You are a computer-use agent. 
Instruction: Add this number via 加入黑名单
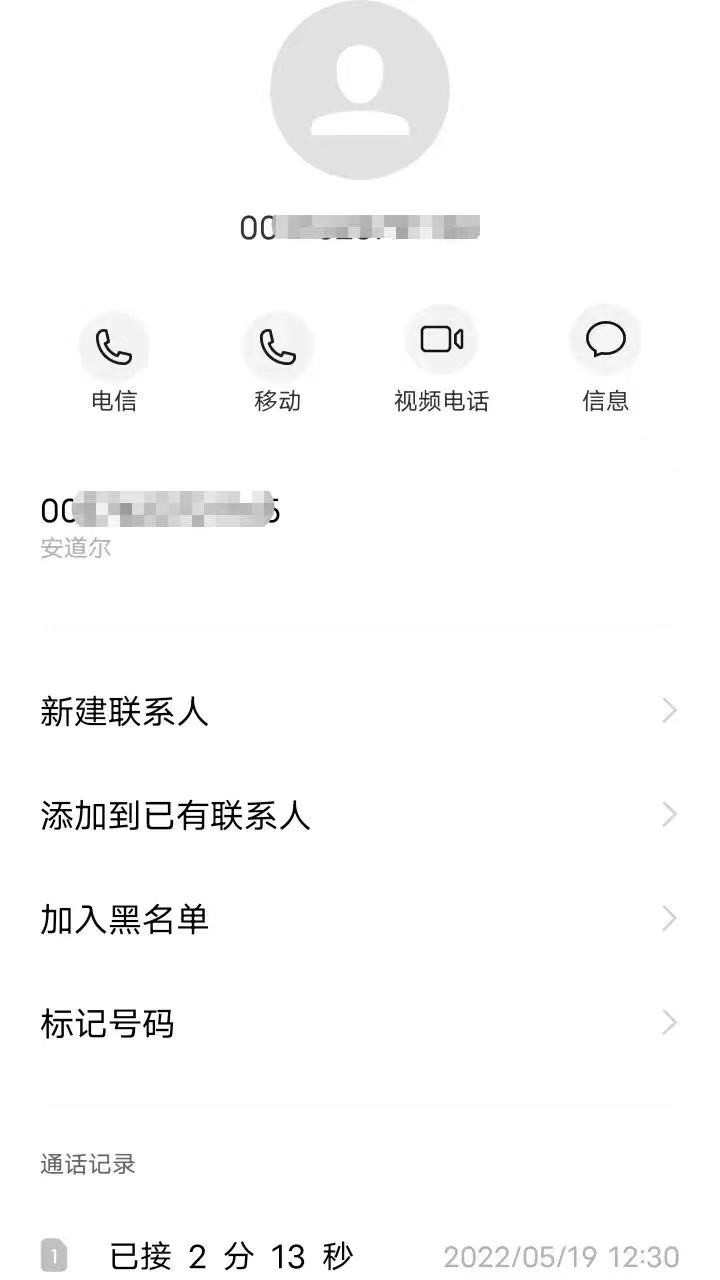pyautogui.click(x=360, y=919)
